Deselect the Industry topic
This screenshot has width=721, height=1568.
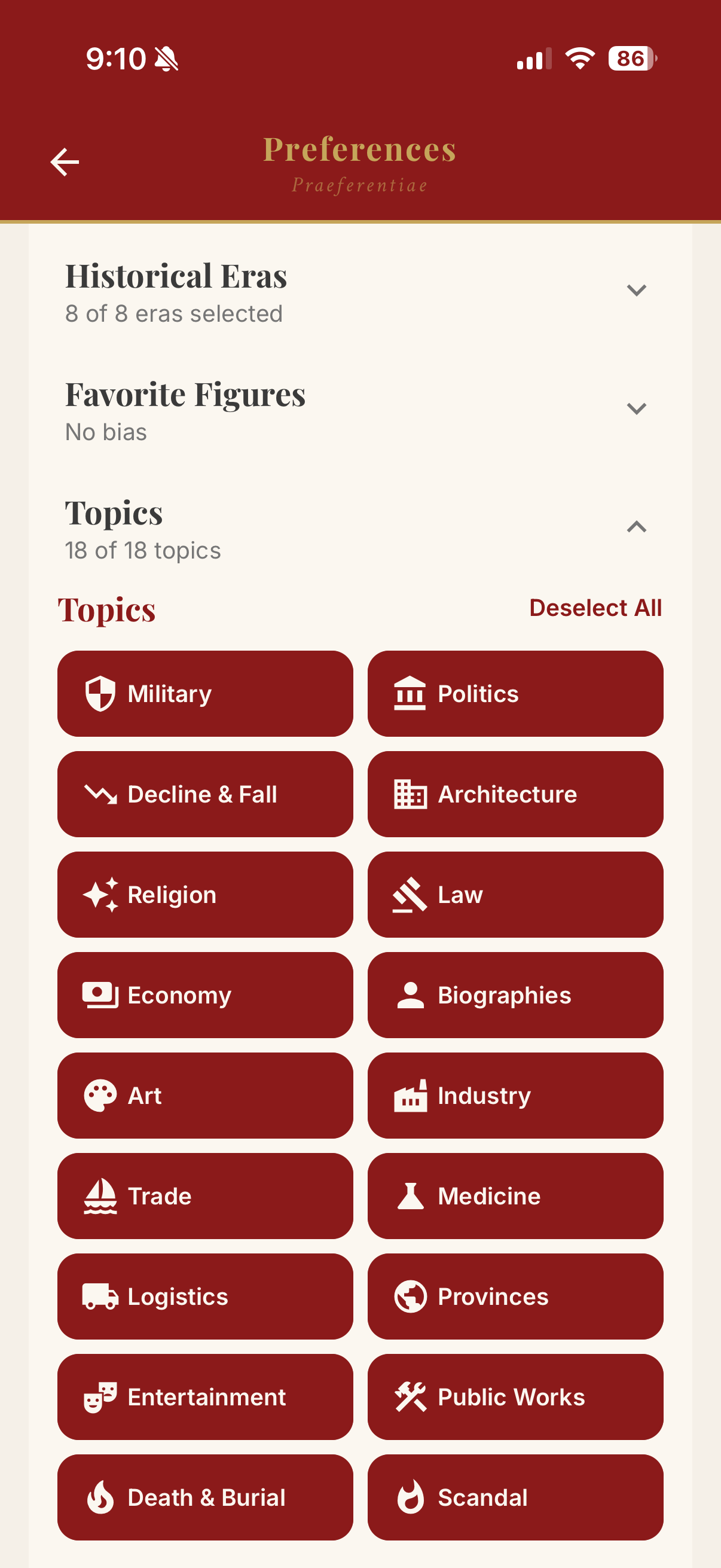(515, 1096)
